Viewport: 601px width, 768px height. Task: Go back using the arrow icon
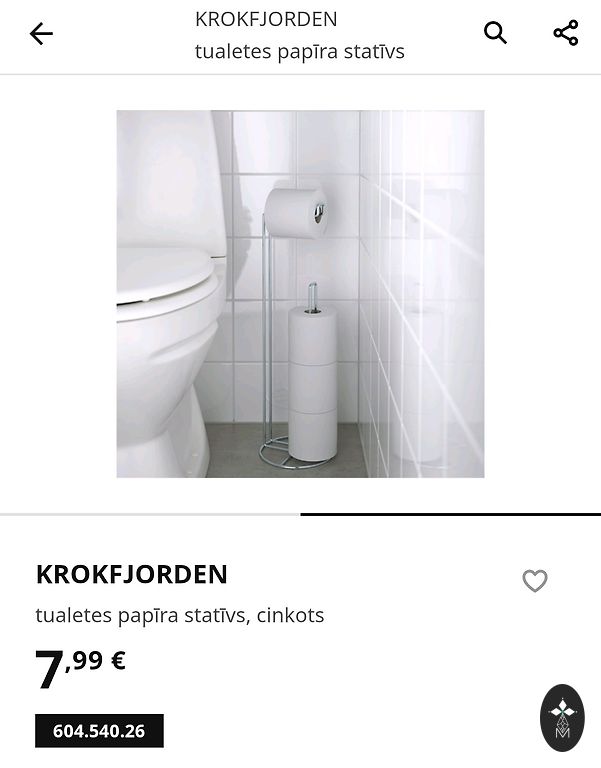coord(41,34)
